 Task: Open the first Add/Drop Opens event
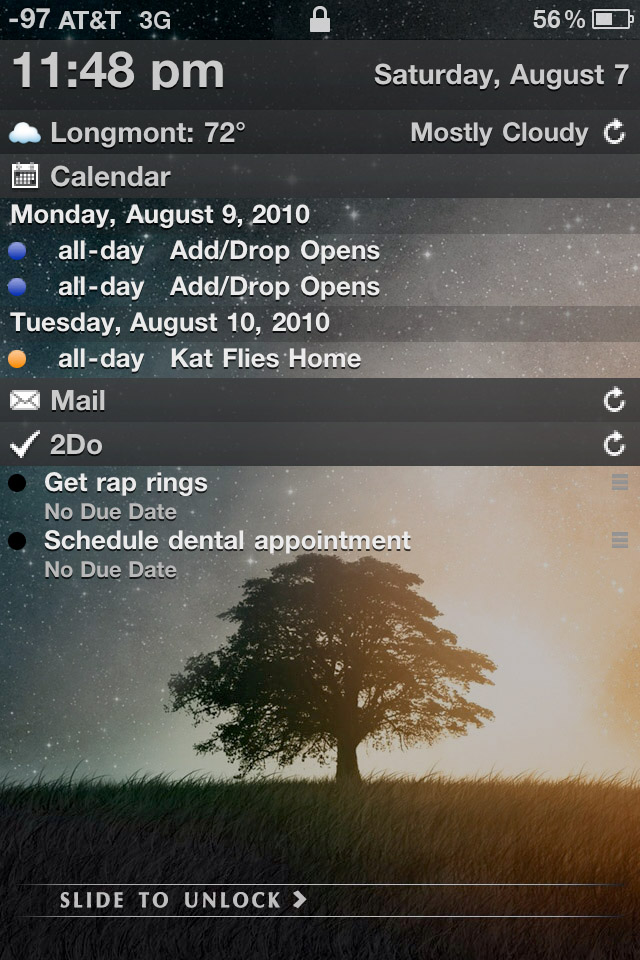point(274,251)
